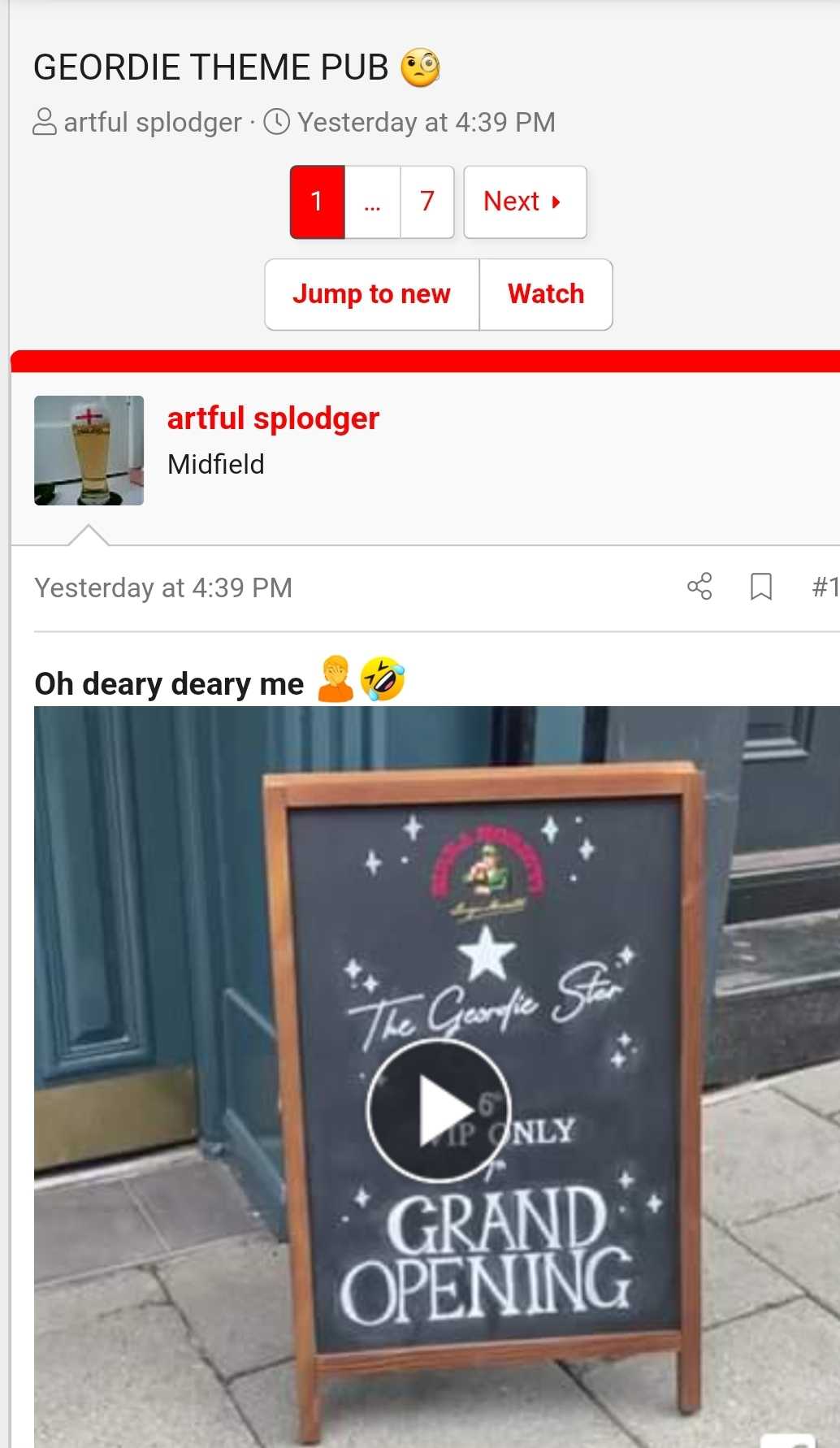The height and width of the screenshot is (1448, 840).
Task: Select current page 1 button
Action: click(x=318, y=202)
